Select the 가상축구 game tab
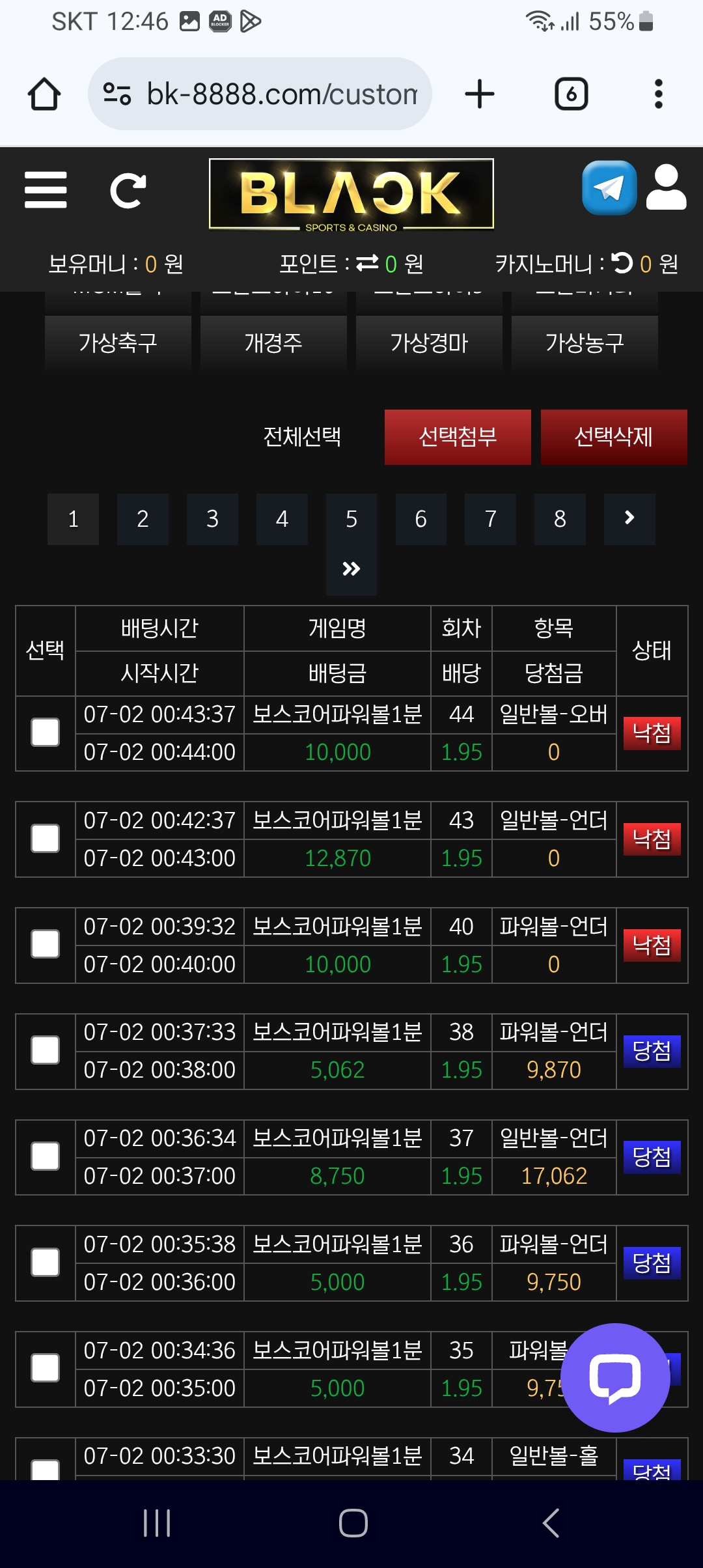Image resolution: width=703 pixels, height=1568 pixels. (118, 343)
